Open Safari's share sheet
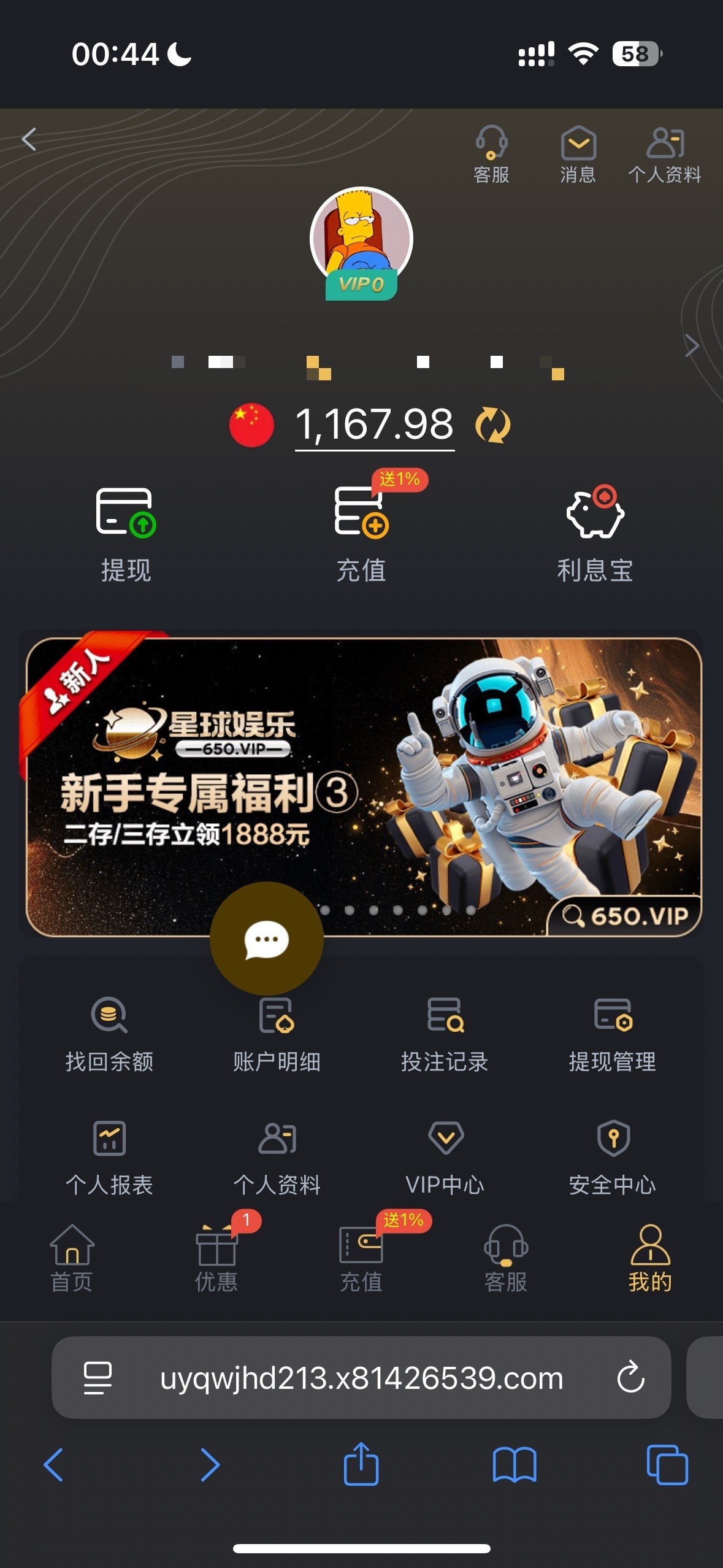The height and width of the screenshot is (1568, 723). point(361,1465)
